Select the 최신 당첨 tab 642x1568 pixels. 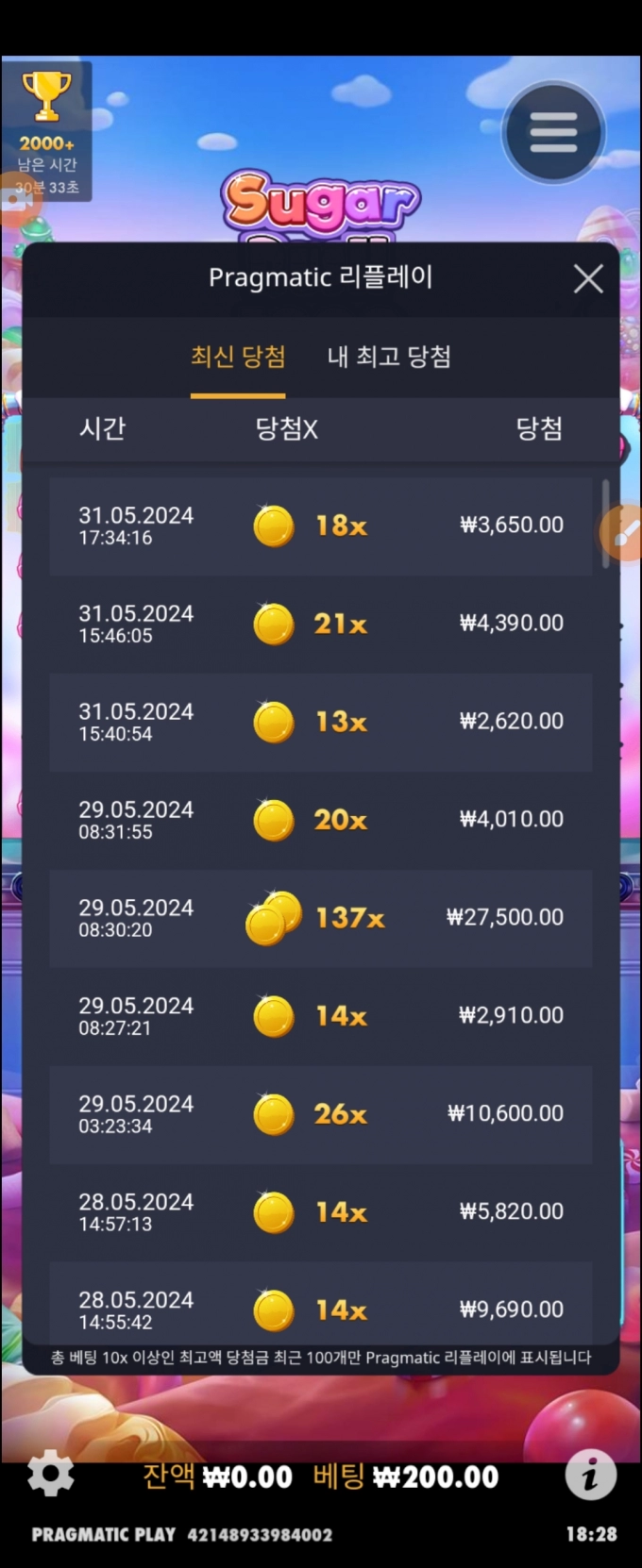238,357
